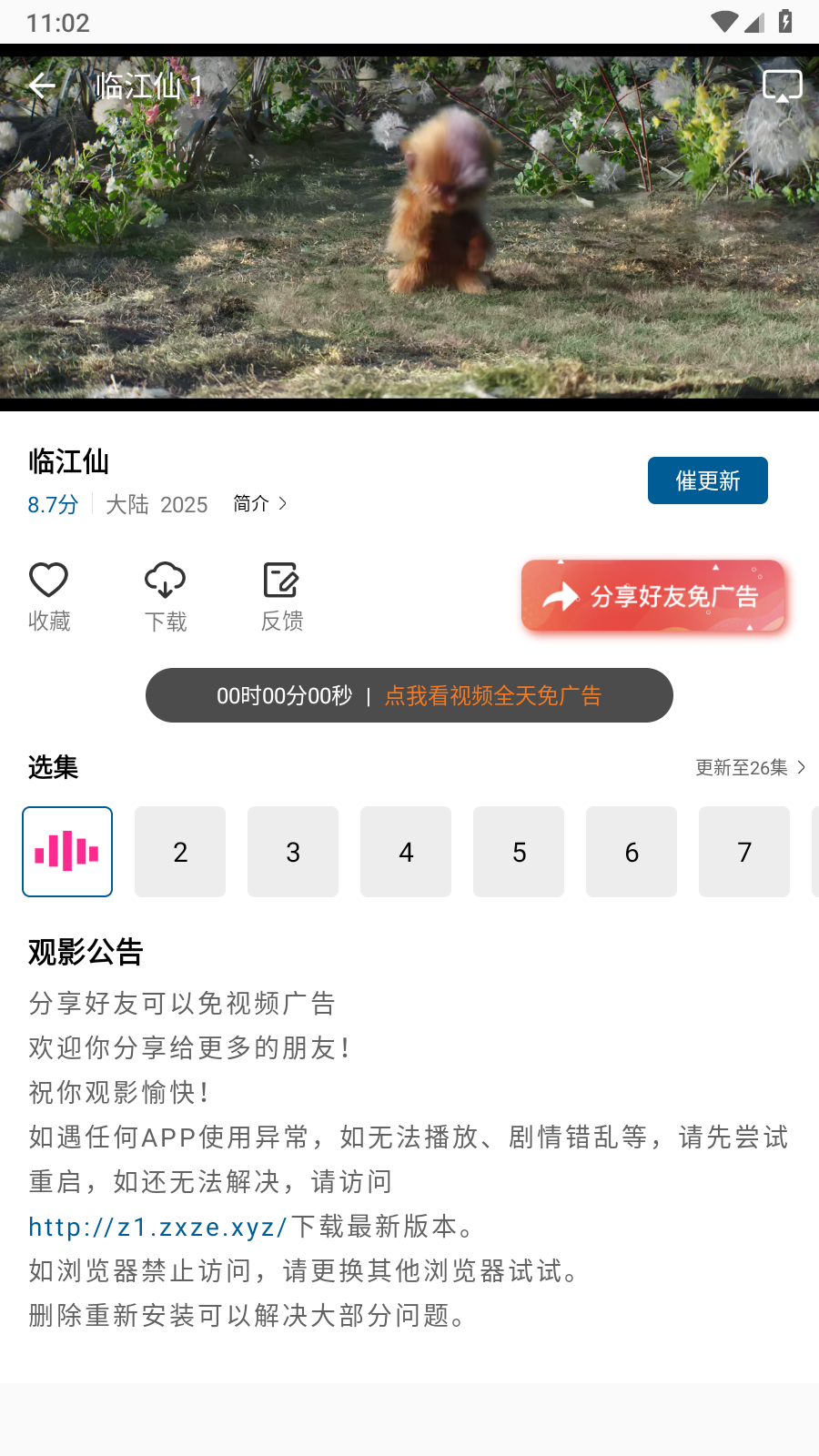Tap the back arrow to exit

pyautogui.click(x=42, y=86)
